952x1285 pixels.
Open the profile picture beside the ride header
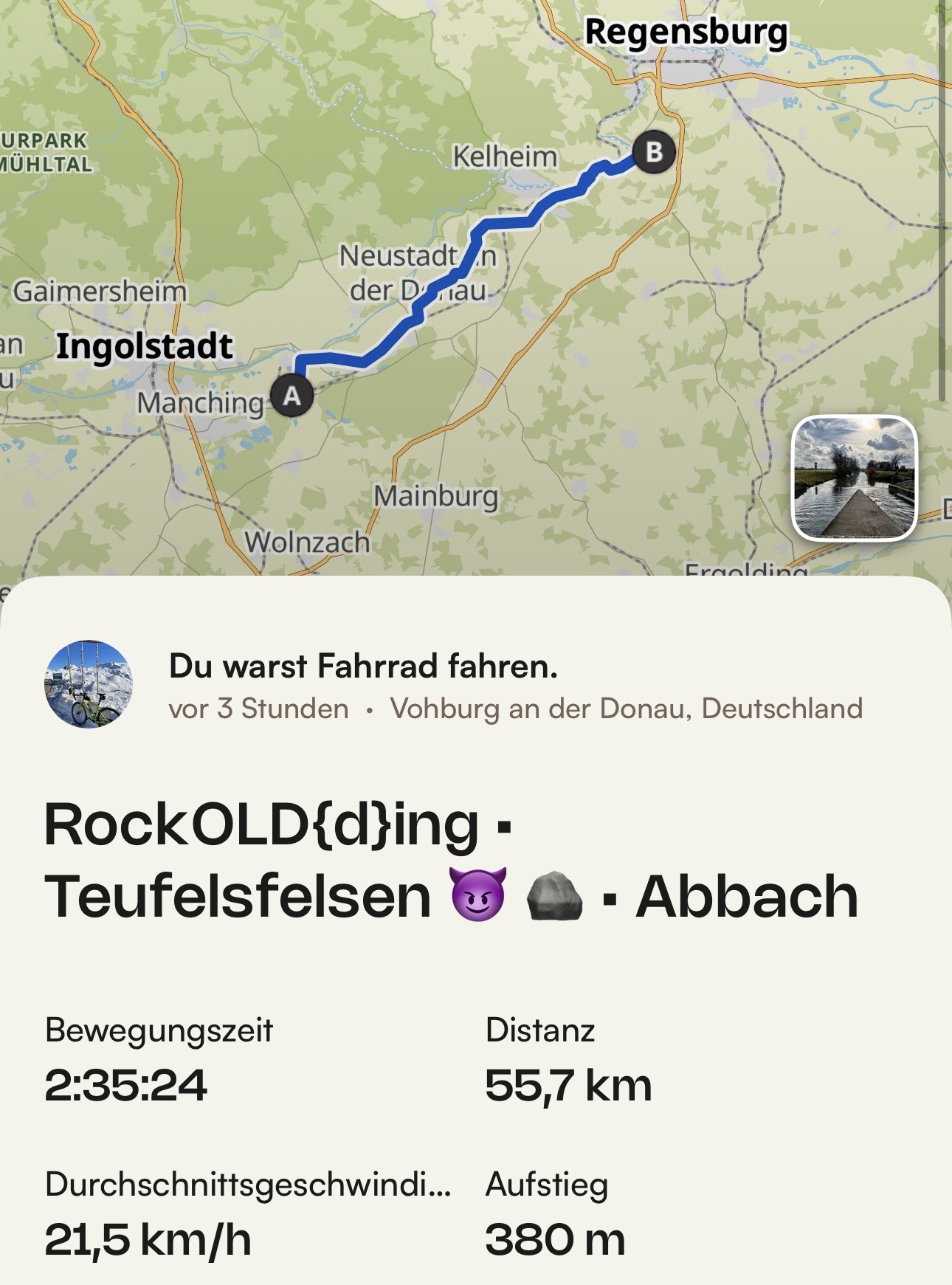[89, 684]
